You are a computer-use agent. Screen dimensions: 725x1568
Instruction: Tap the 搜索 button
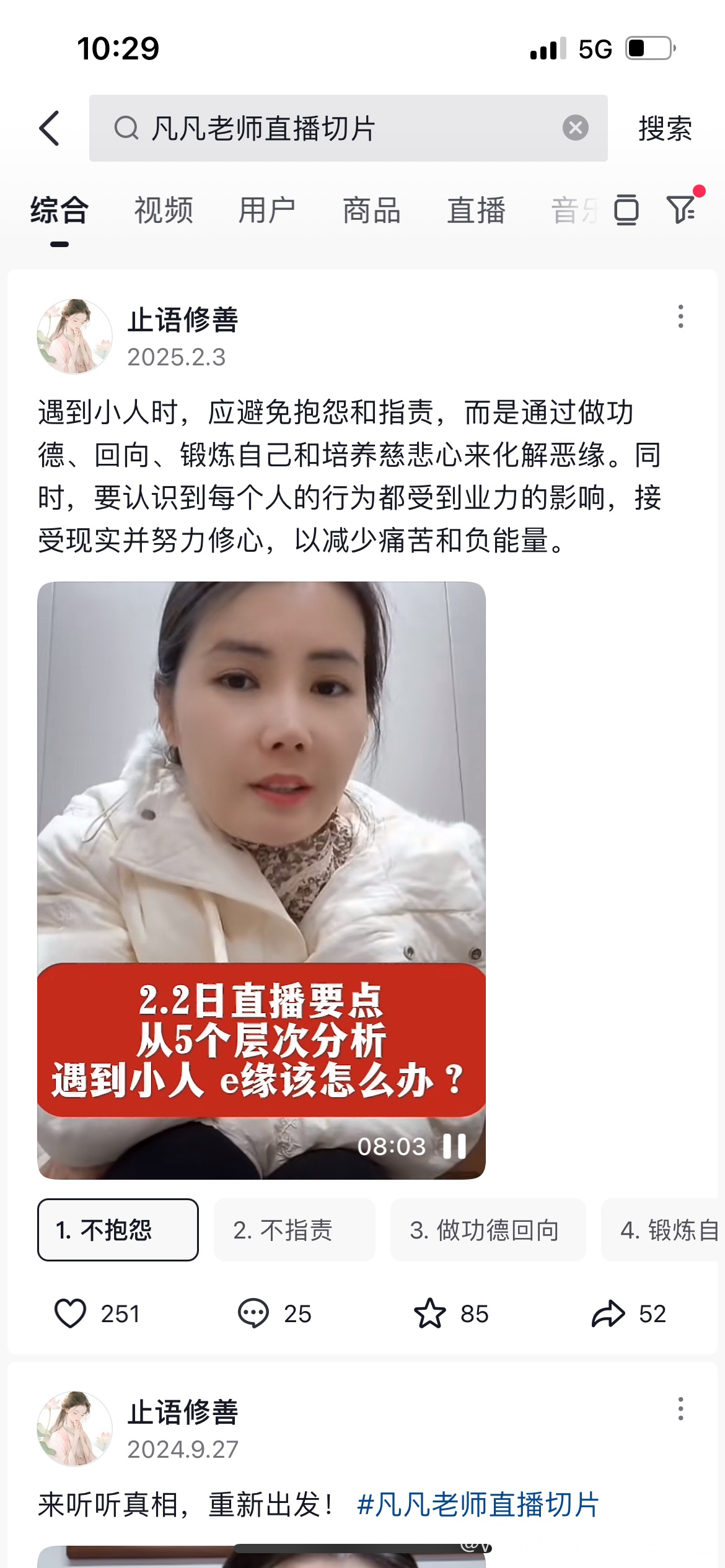coord(665,128)
